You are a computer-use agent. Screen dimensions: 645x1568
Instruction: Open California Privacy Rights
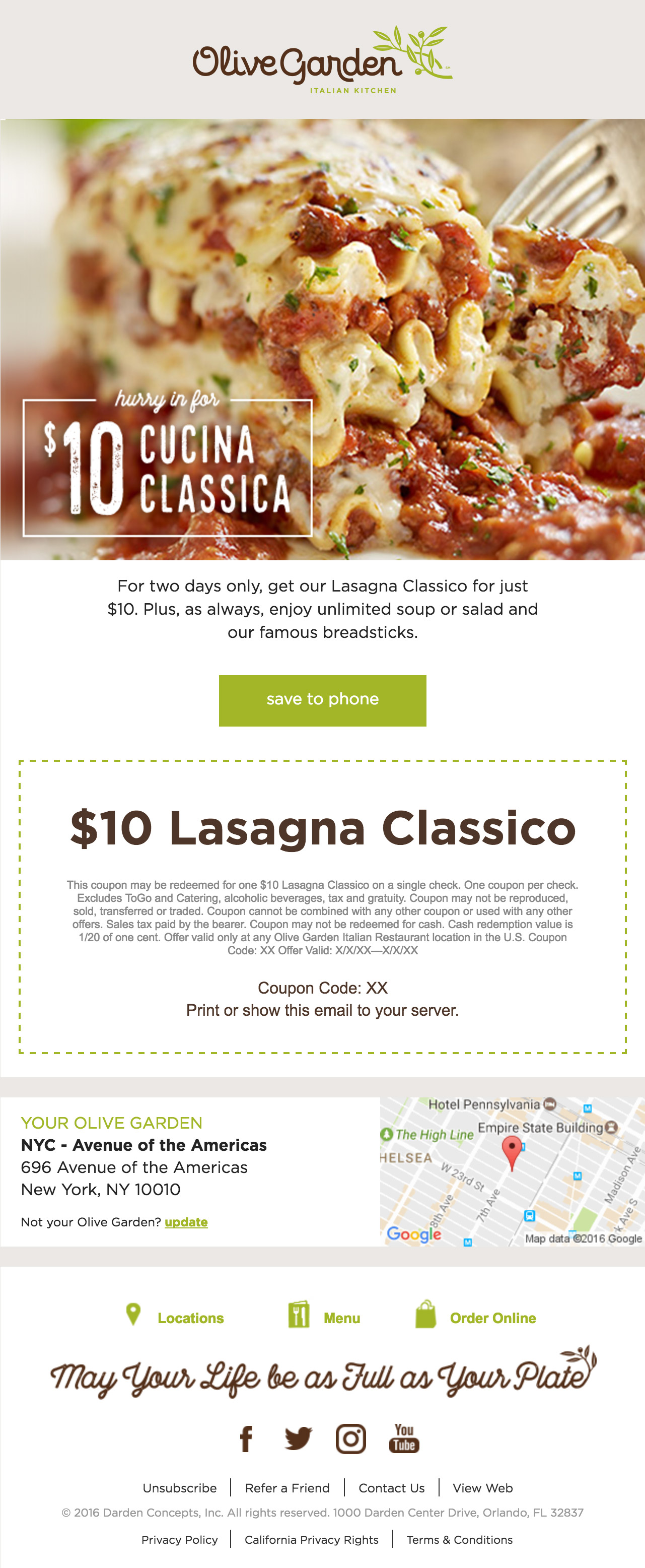tap(312, 1540)
